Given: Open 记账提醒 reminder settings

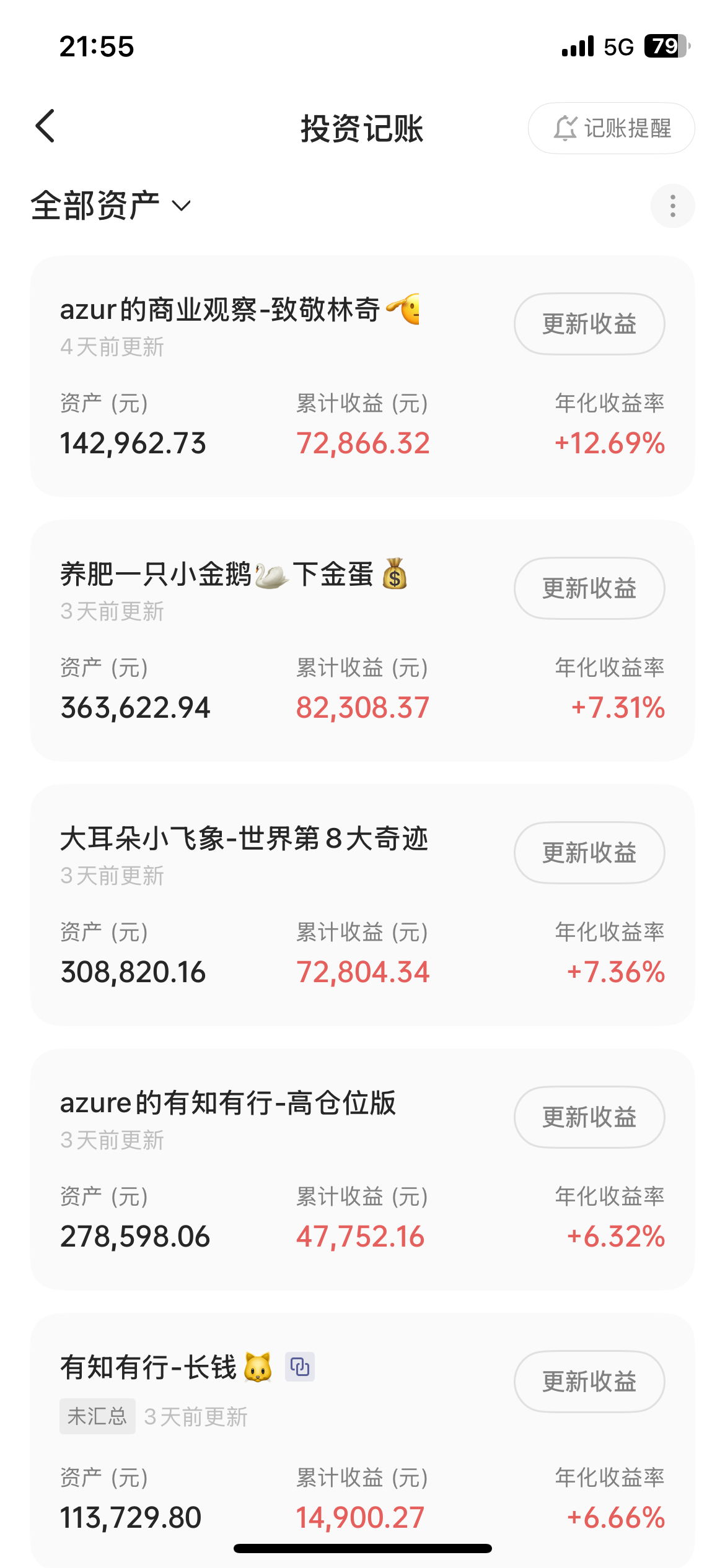Looking at the screenshot, I should point(611,128).
